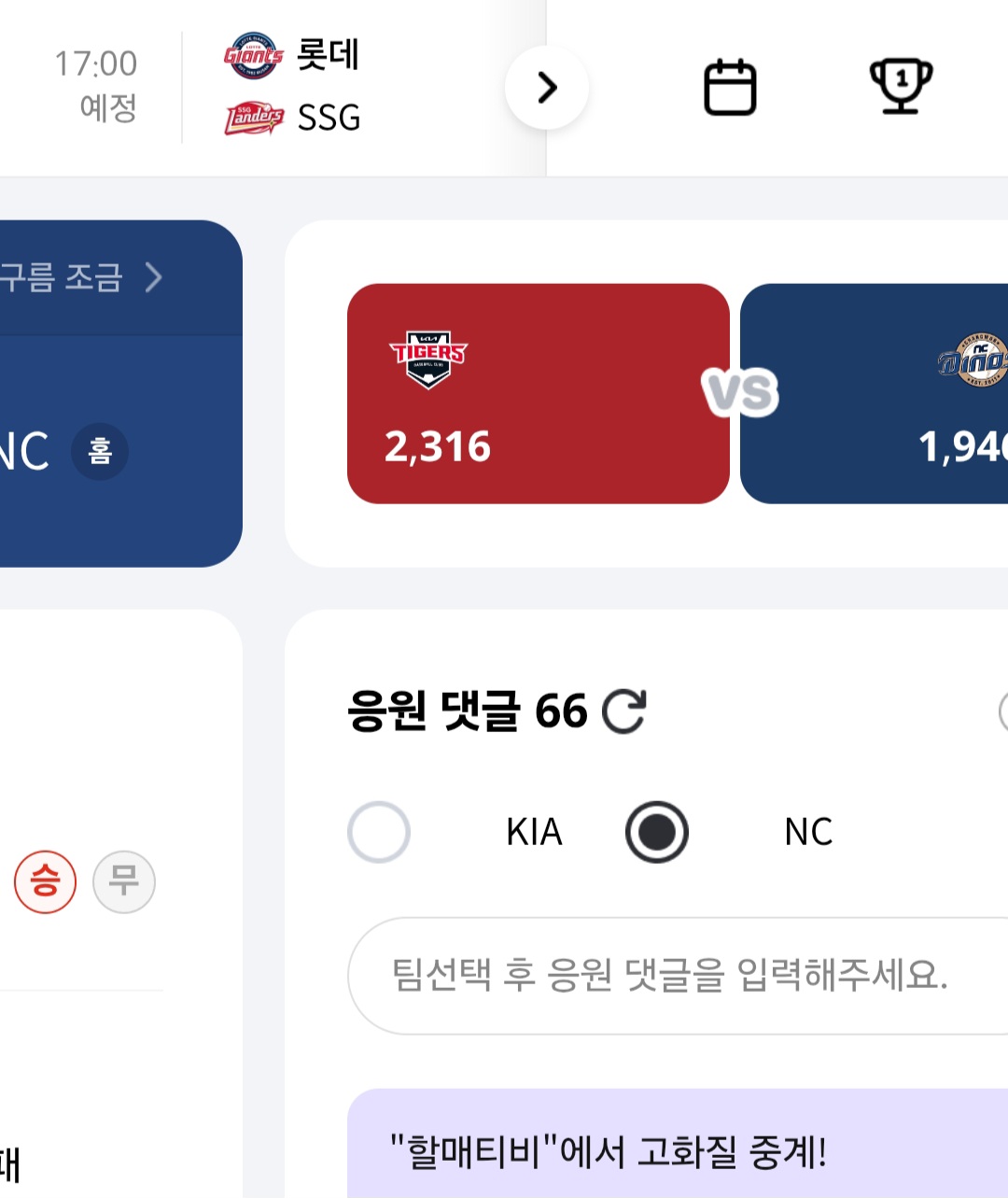Open the 할매티비 고화질 중계 banner
This screenshot has height=1198, width=1008.
click(672, 1149)
